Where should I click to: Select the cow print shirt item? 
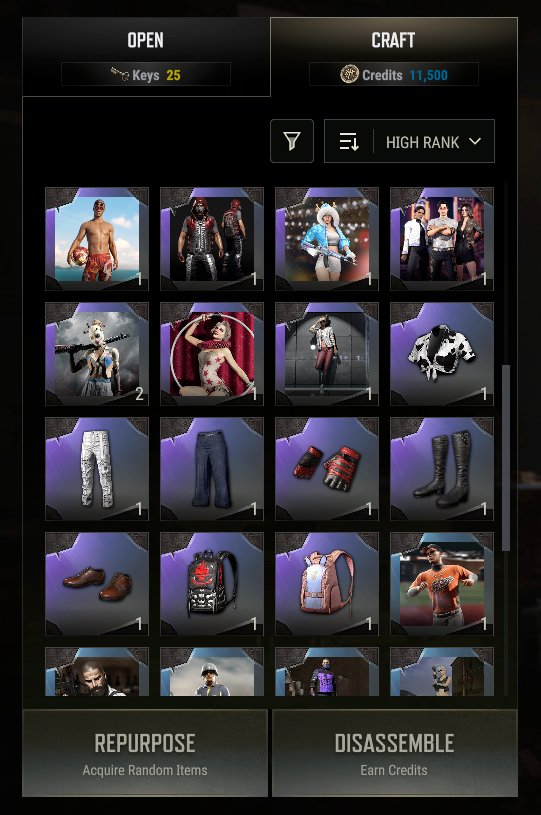point(442,353)
